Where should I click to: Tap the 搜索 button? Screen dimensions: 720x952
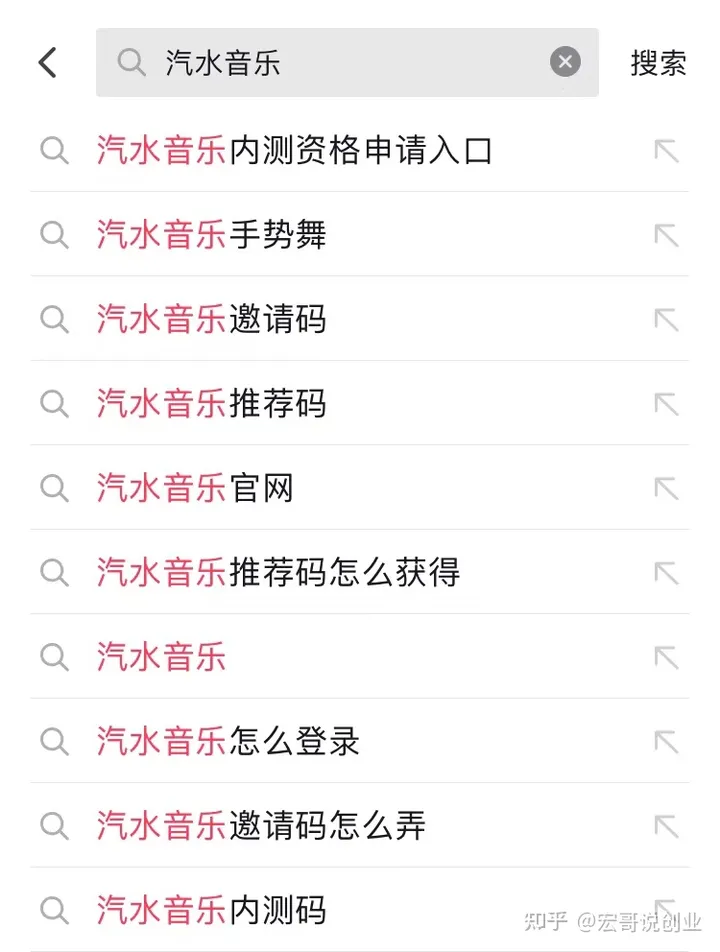click(658, 63)
